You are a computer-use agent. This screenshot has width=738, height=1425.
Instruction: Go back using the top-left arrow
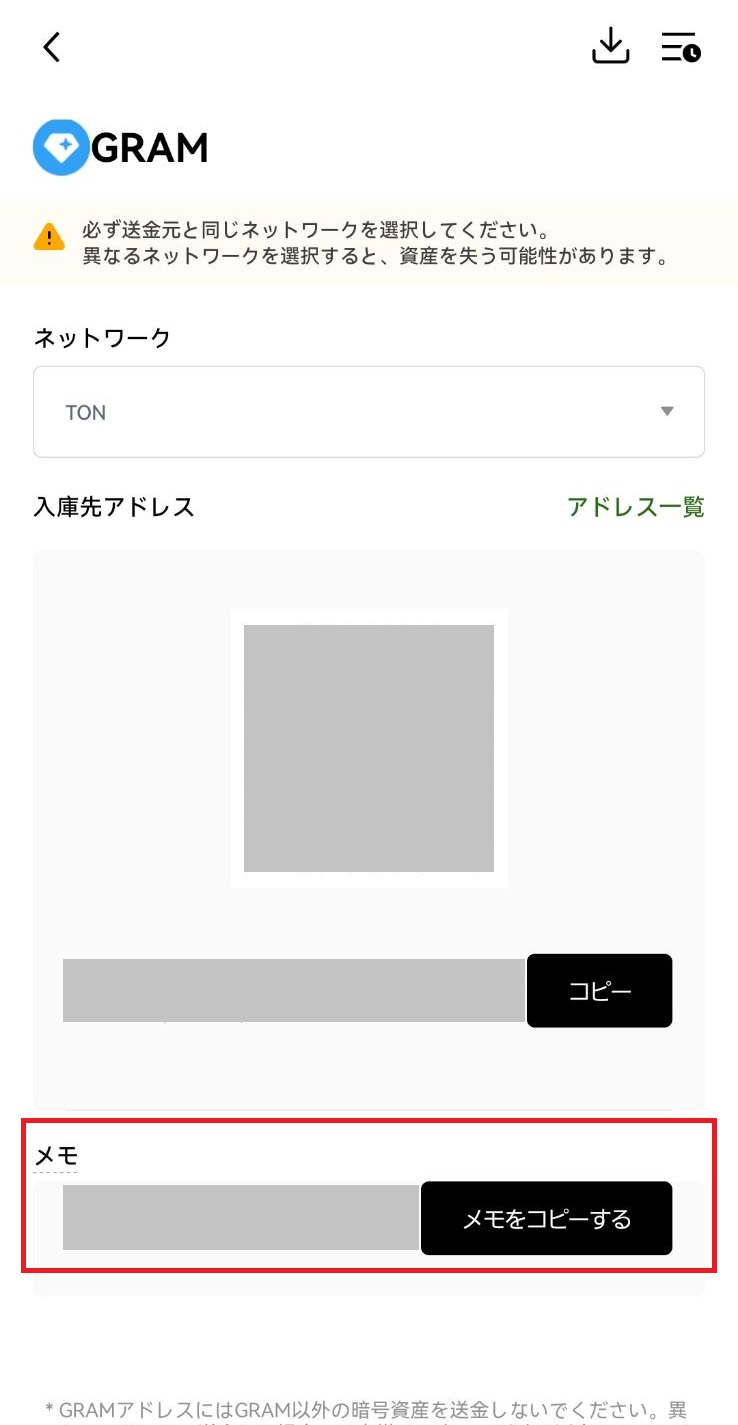[x=52, y=46]
